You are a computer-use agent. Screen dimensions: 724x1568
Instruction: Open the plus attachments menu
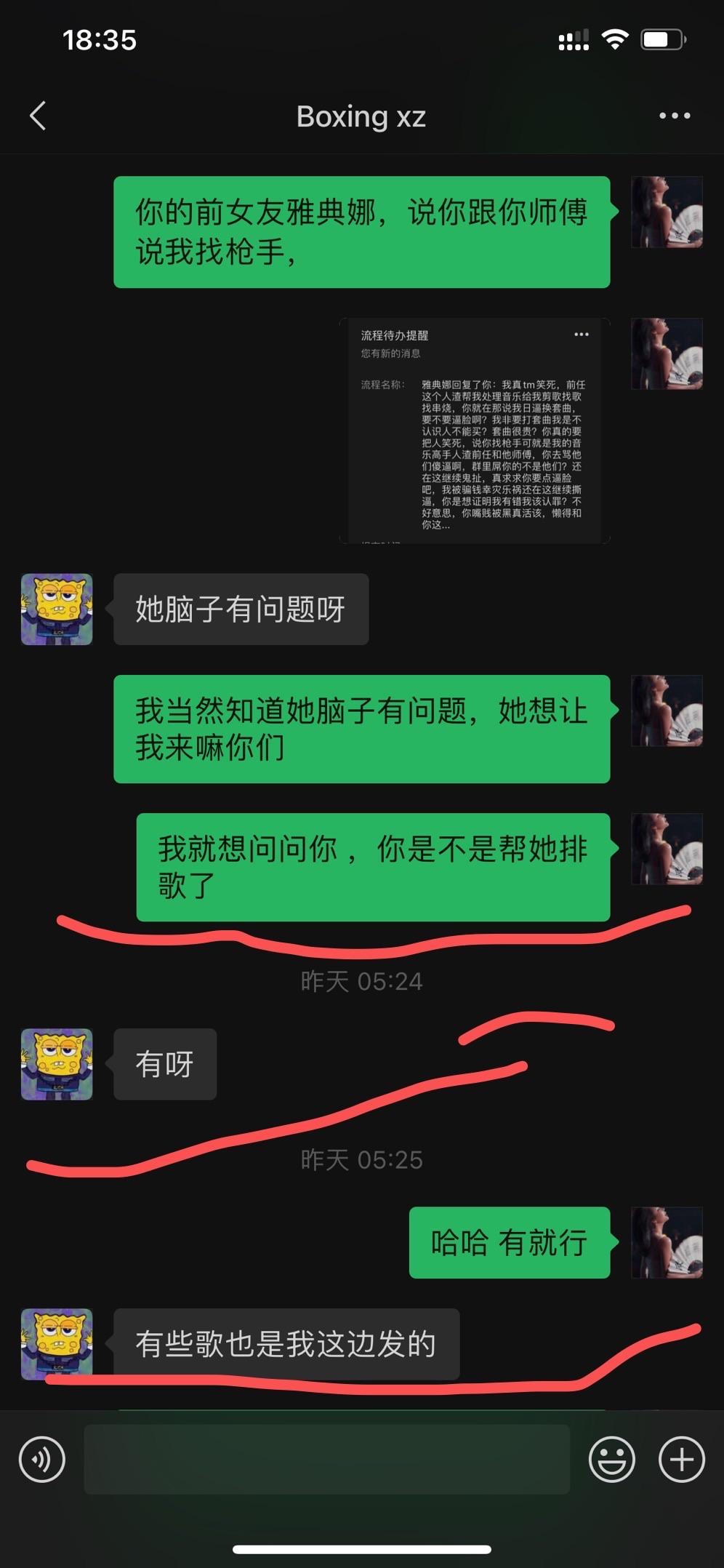[x=681, y=1459]
